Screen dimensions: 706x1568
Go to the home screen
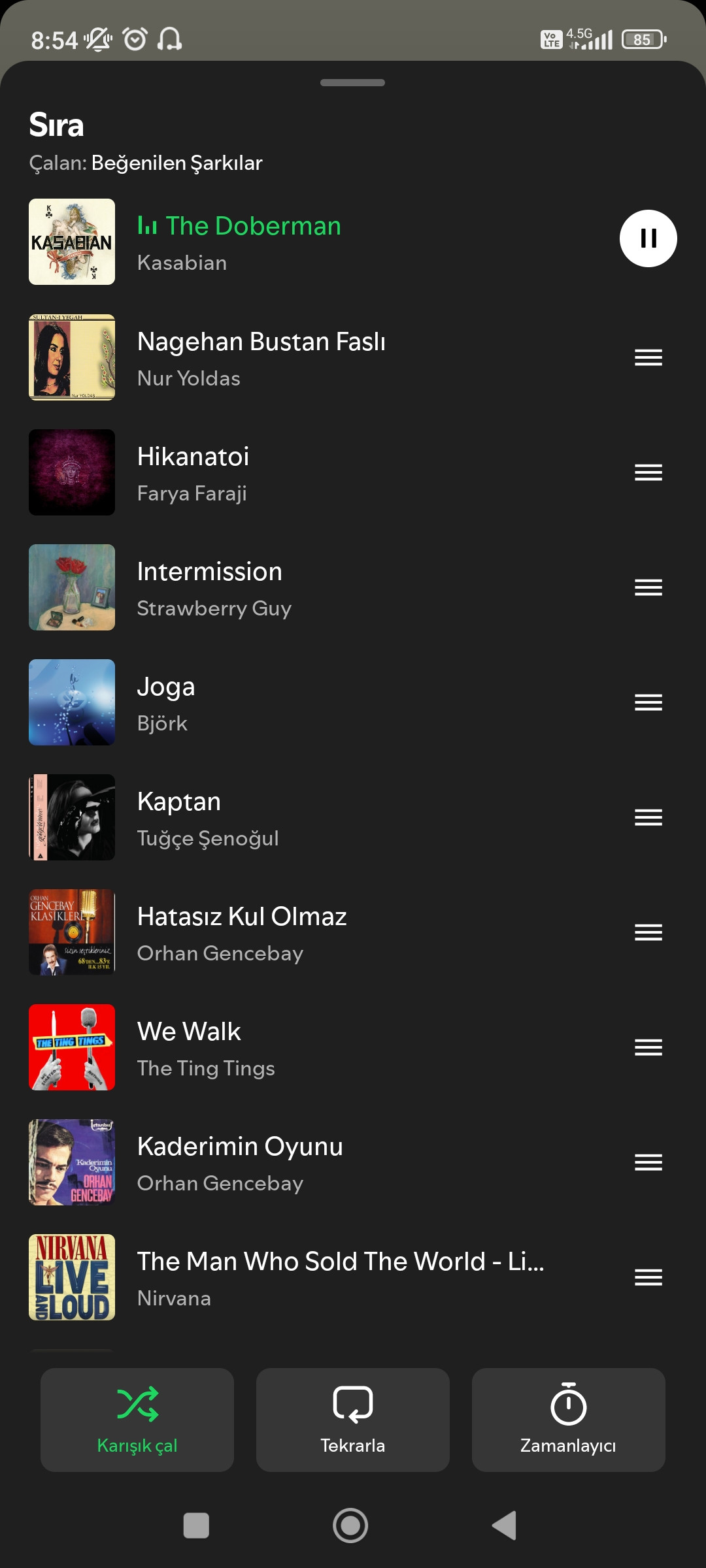[350, 1526]
